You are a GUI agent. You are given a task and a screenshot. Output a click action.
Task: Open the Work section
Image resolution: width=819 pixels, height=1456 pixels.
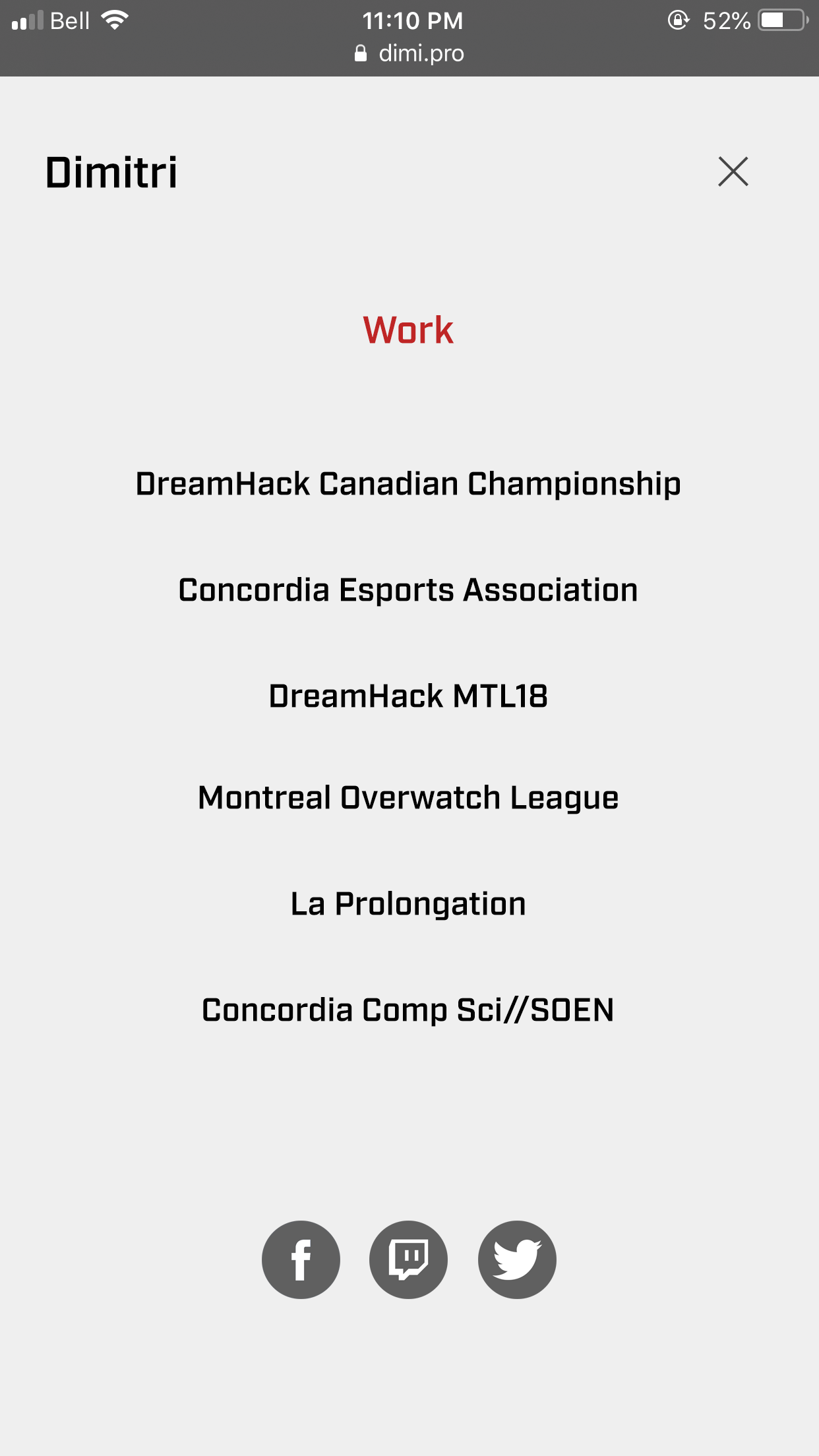(x=408, y=330)
